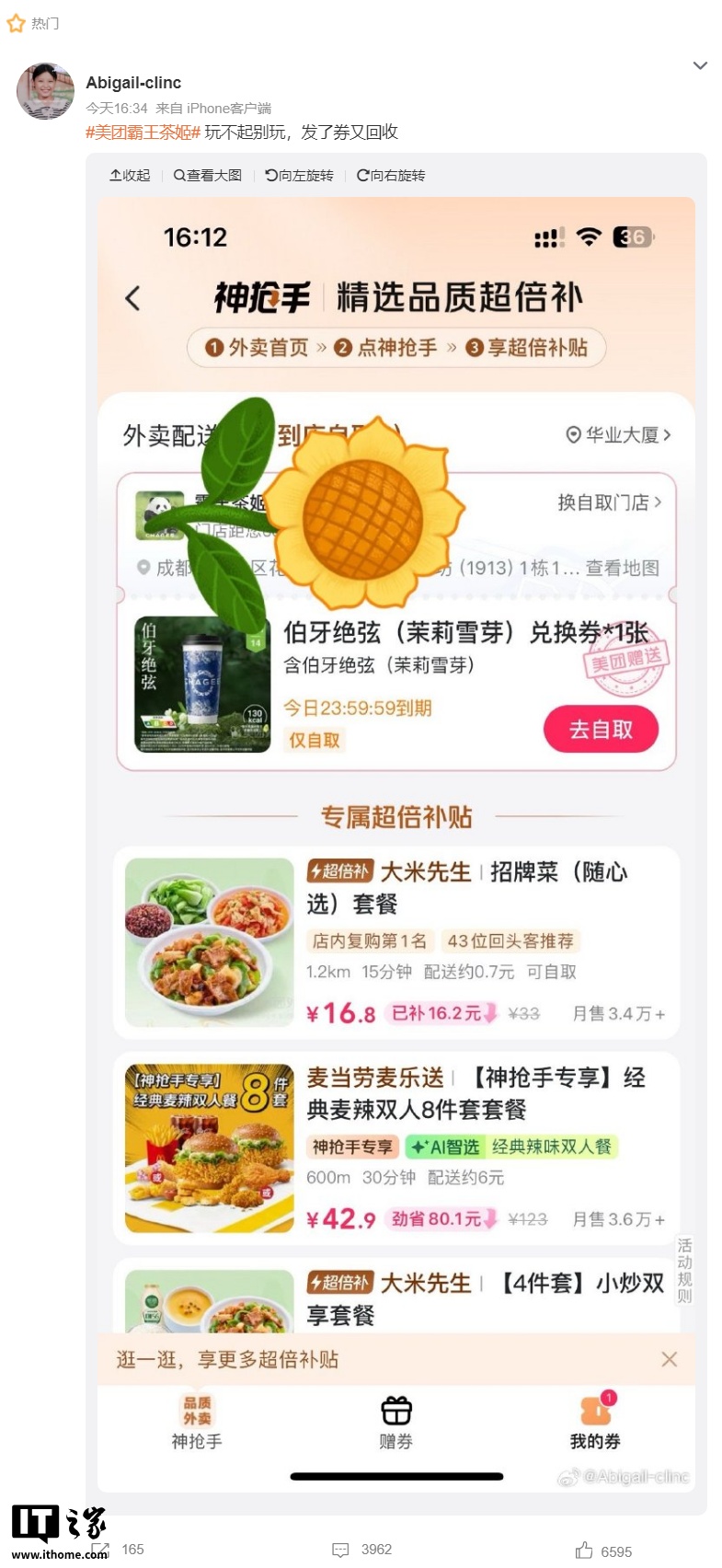Open the post options dropdown arrow
The height and width of the screenshot is (1568, 722).
tap(700, 65)
